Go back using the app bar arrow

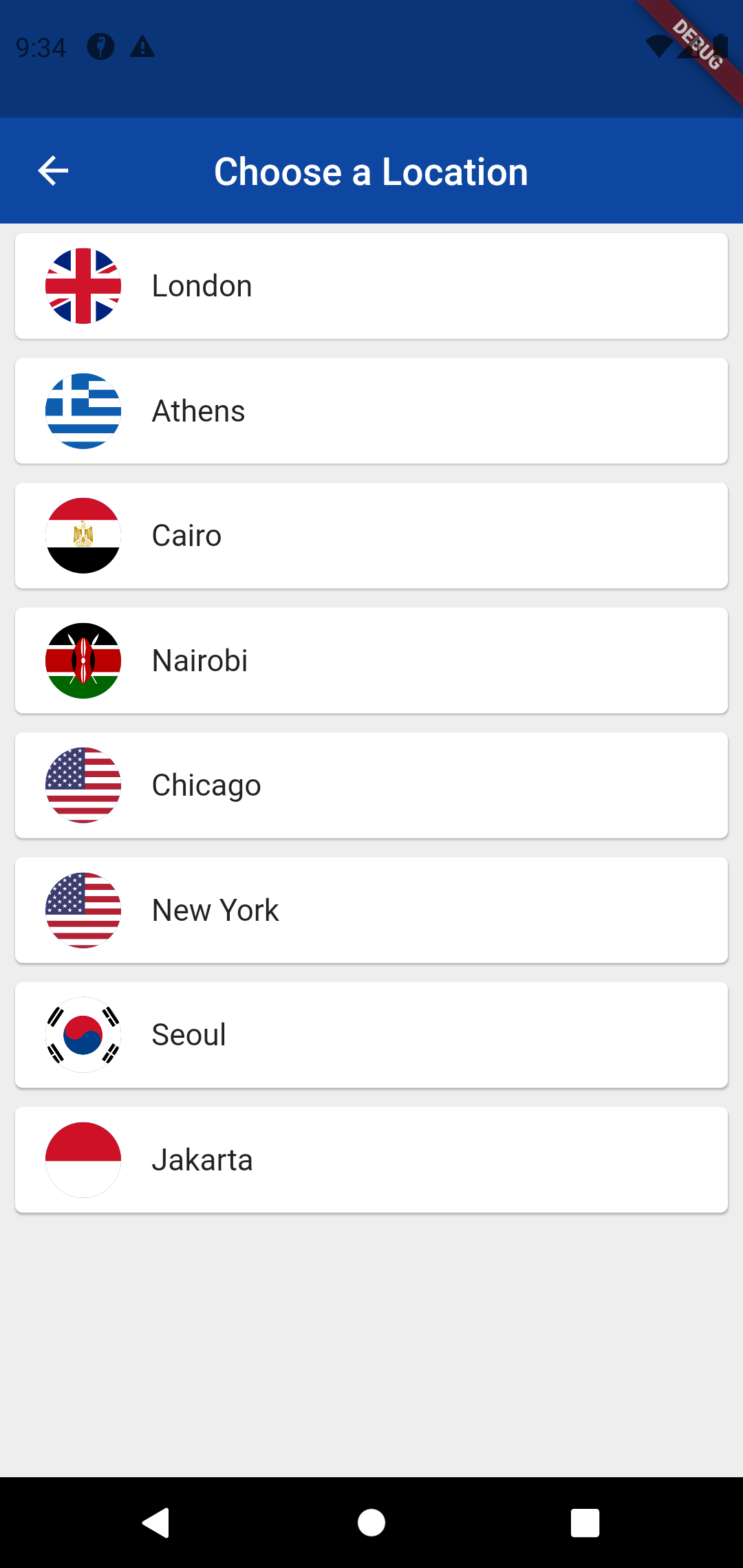point(53,171)
